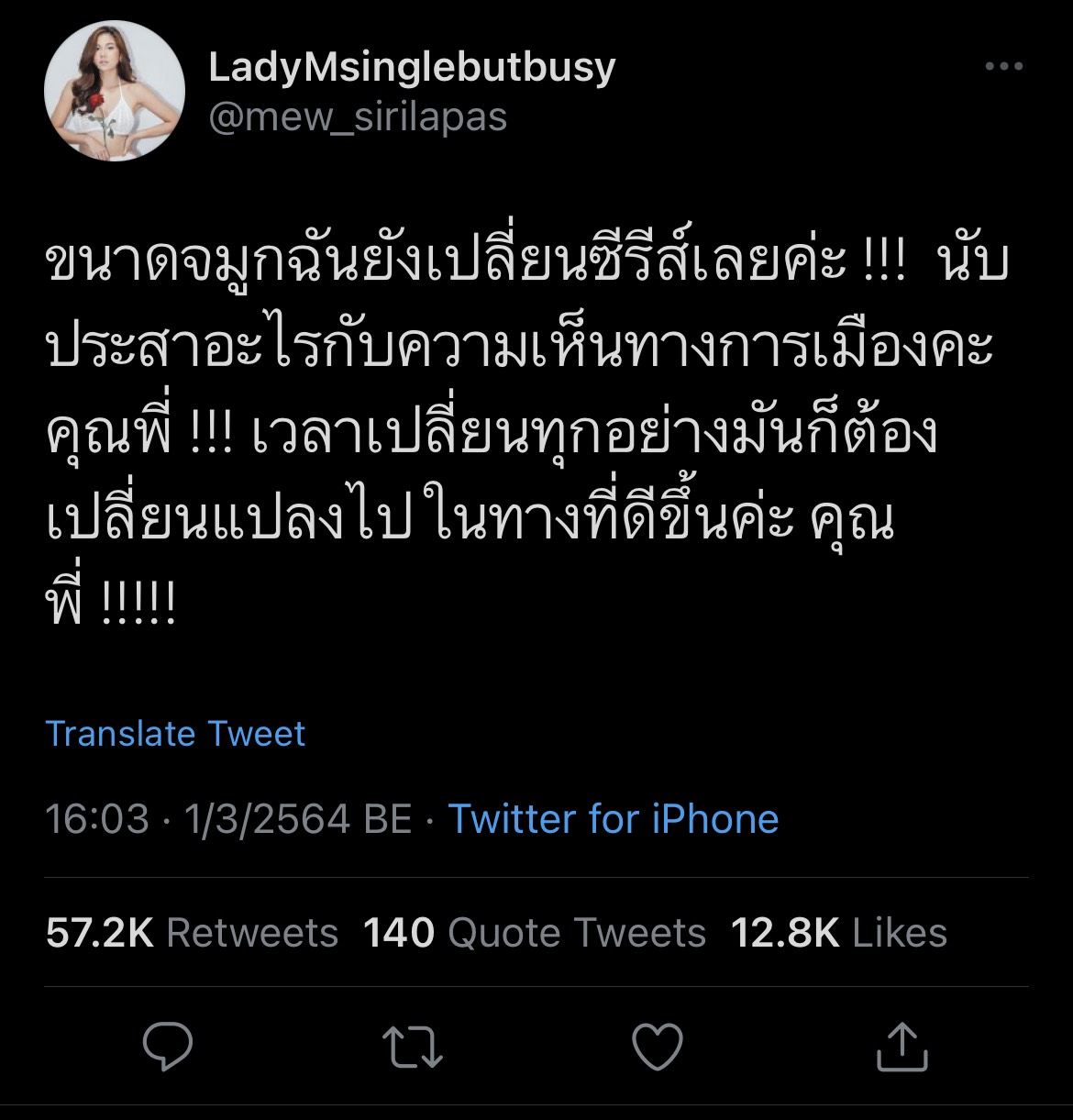Open LadyMsinglebutbusy's profile picture
Viewport: 1073px width, 1120px height.
pos(115,91)
